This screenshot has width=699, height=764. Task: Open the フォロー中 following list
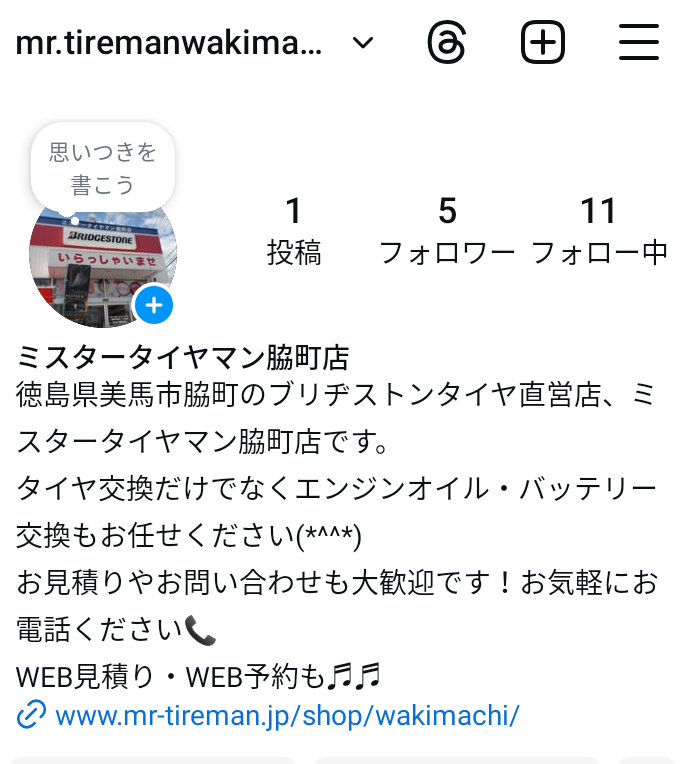598,231
